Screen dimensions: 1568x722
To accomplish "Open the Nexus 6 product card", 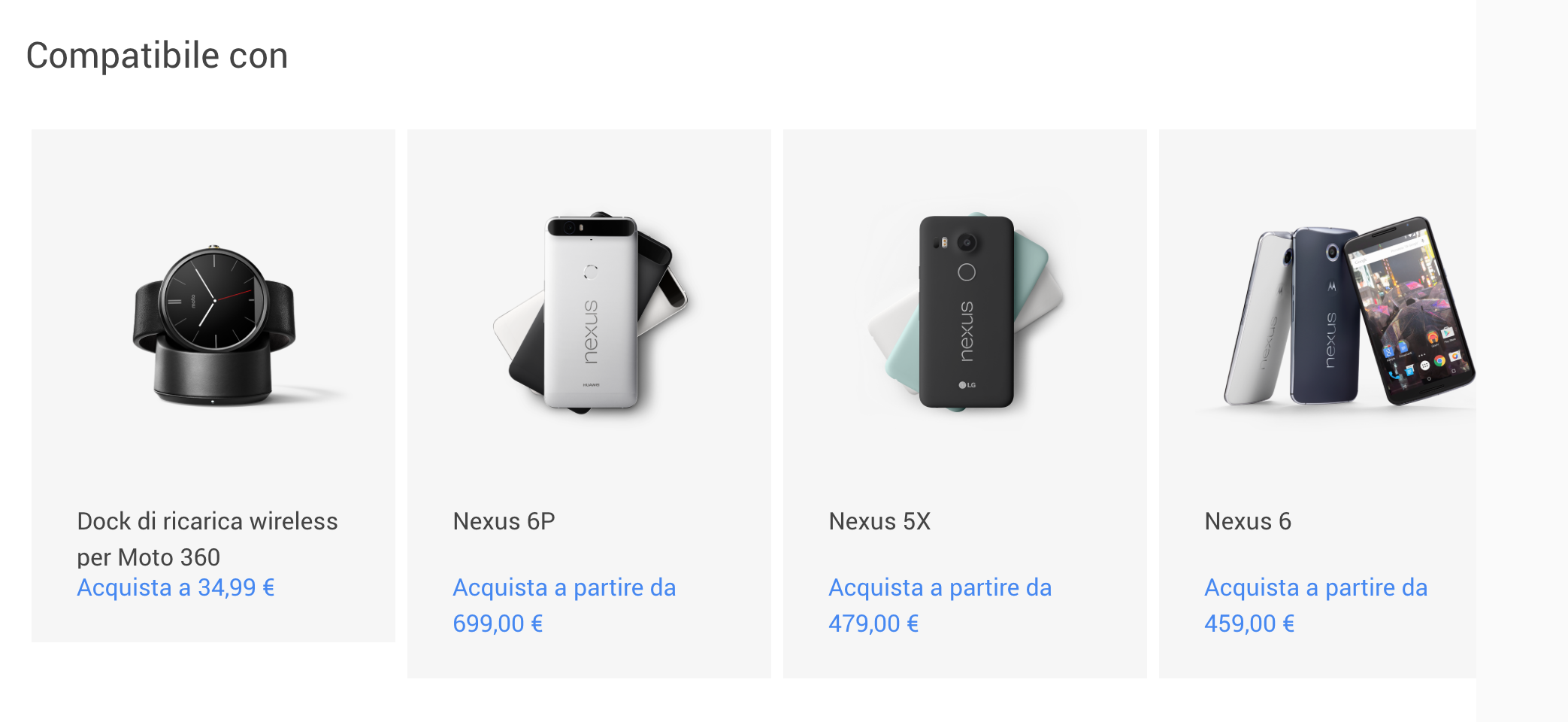I will pyautogui.click(x=1318, y=323).
